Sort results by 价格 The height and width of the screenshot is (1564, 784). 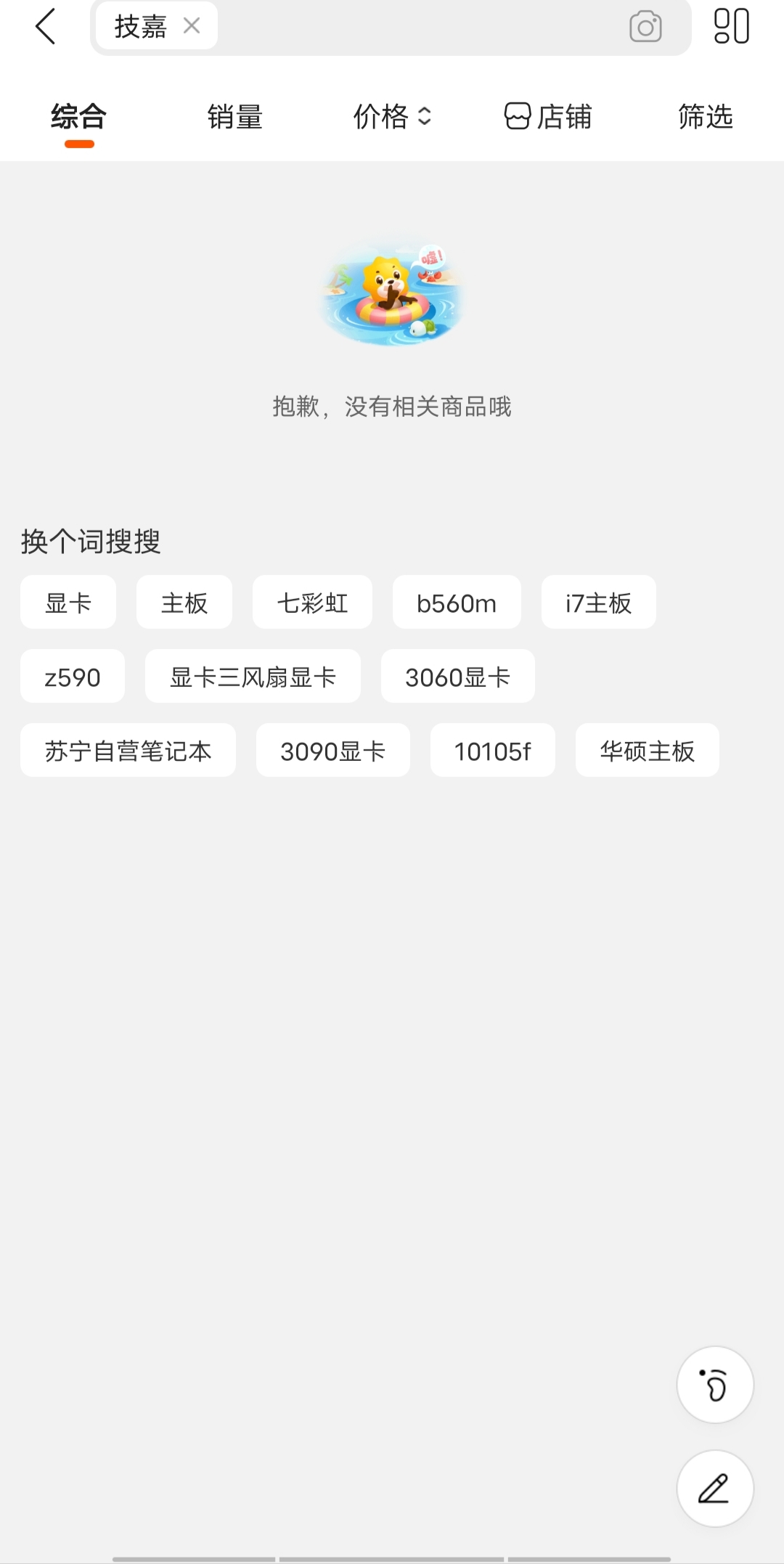[392, 117]
